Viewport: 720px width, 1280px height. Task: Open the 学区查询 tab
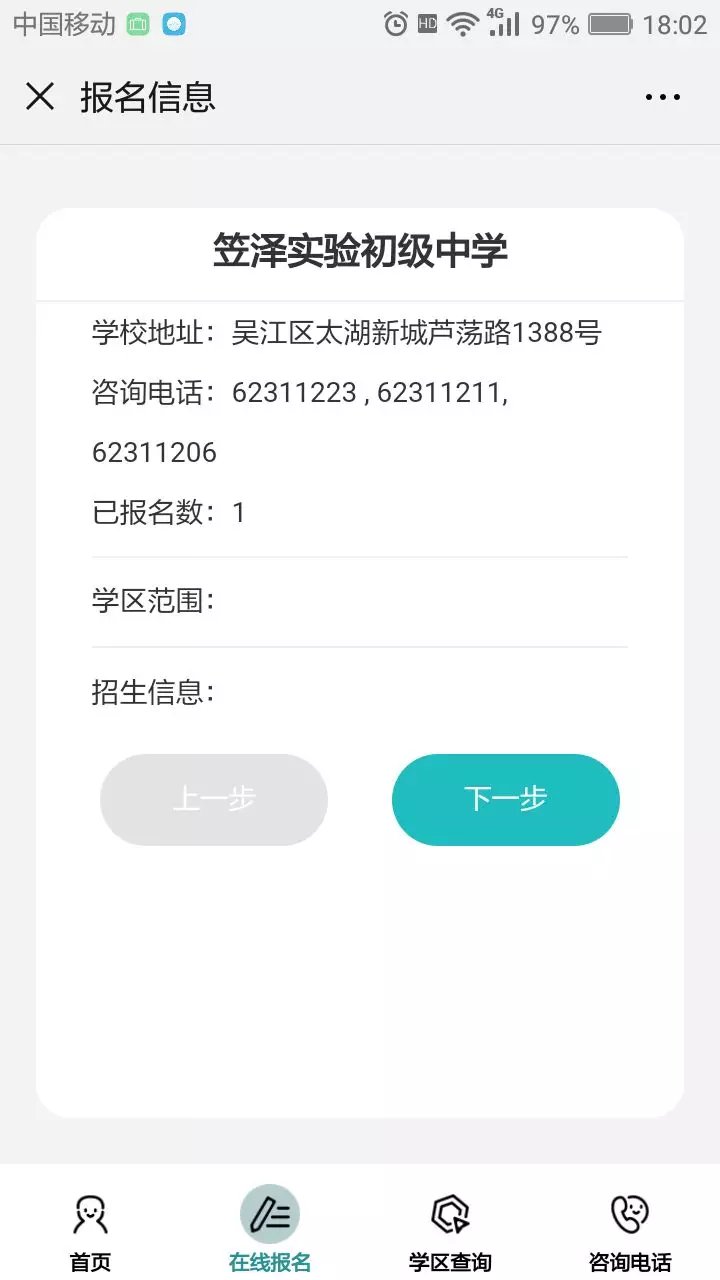tap(450, 1232)
